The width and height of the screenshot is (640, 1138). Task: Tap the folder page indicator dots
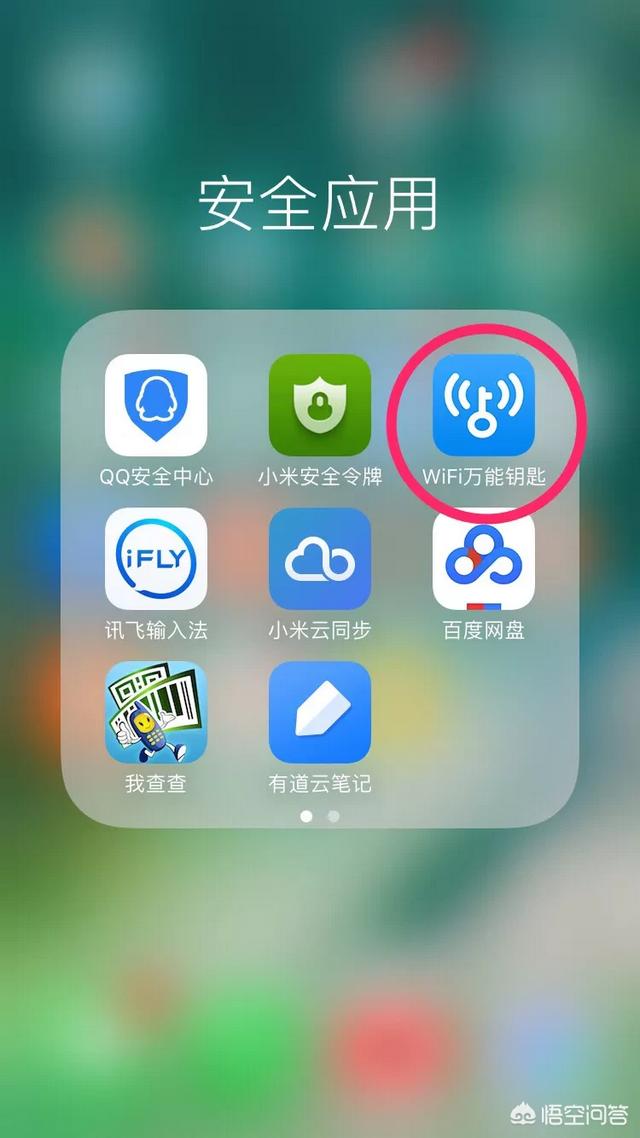320,816
